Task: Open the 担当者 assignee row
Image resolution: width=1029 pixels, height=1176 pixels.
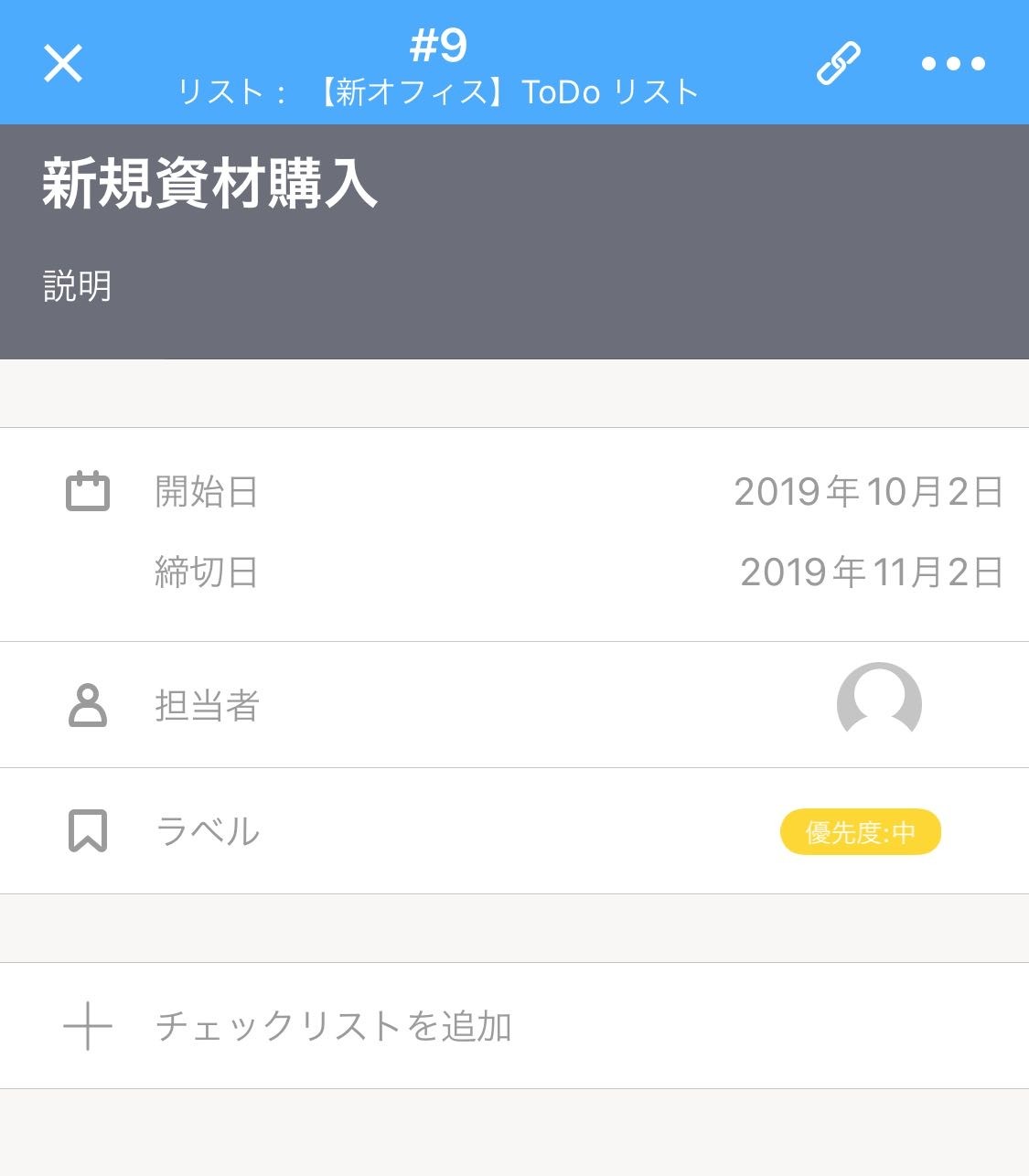Action: coord(512,705)
